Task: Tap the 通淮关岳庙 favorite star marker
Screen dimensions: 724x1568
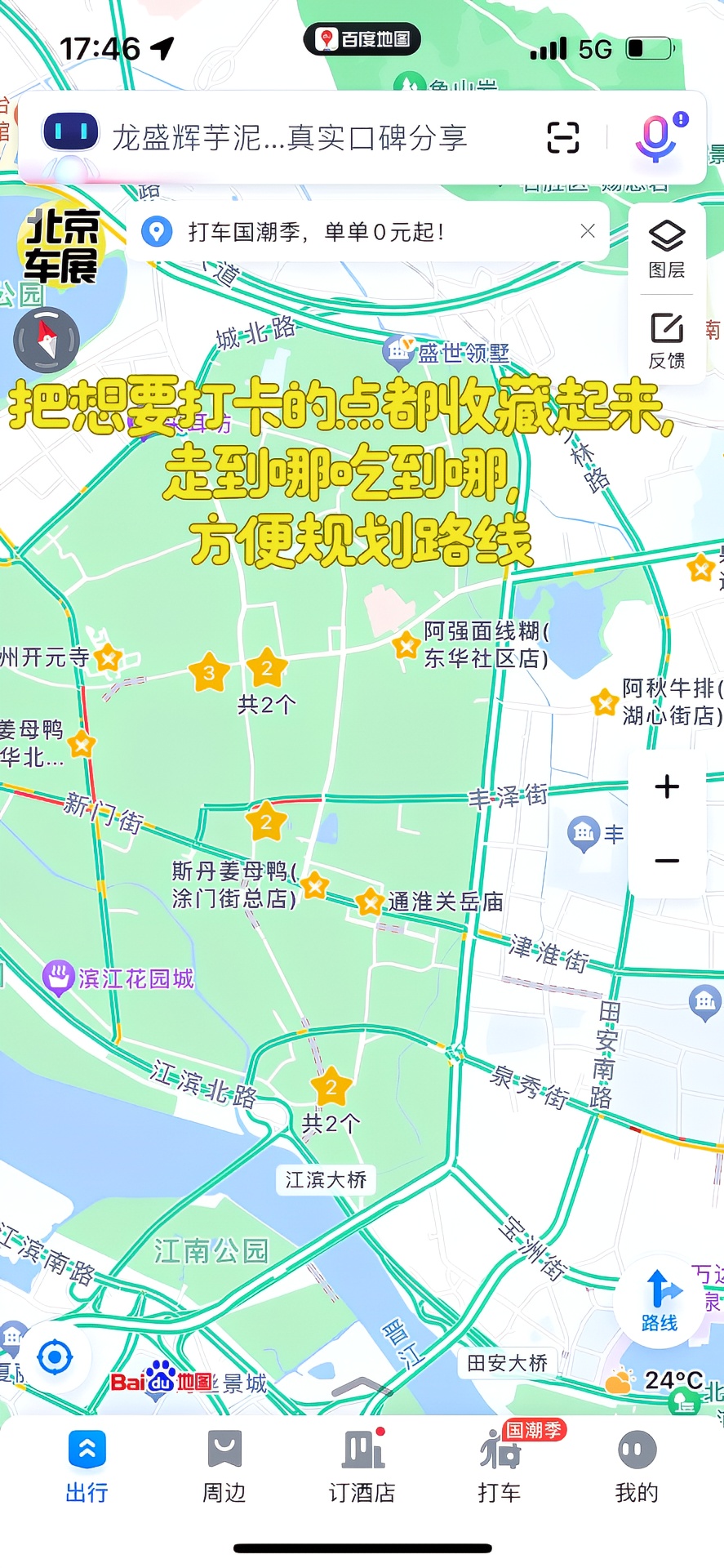Action: (x=370, y=902)
